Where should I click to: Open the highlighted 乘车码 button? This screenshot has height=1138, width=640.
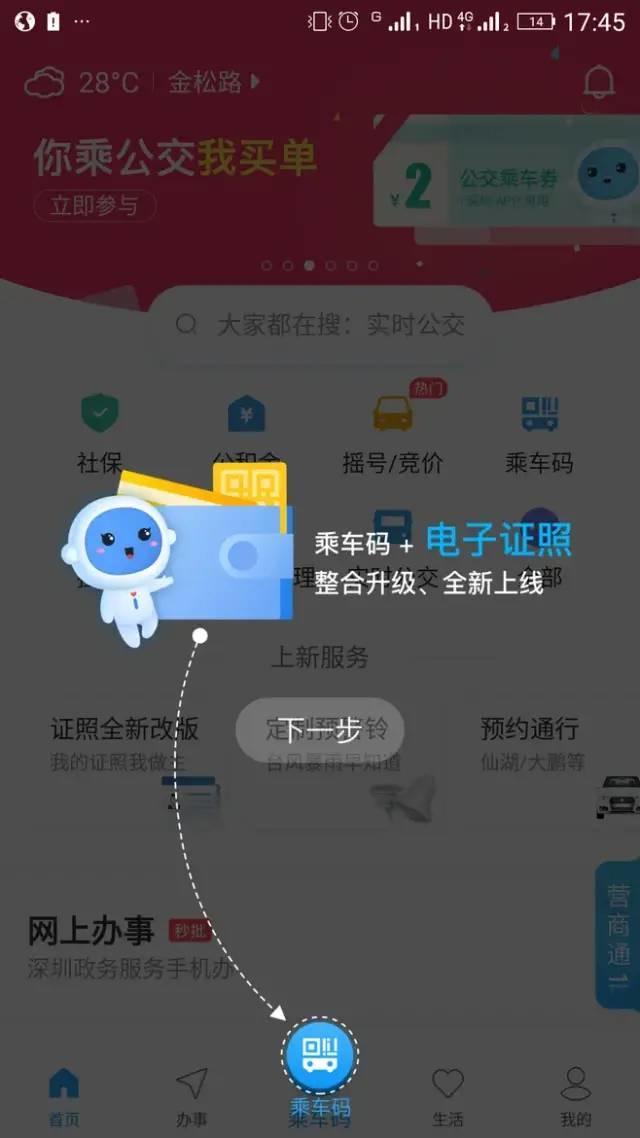pyautogui.click(x=320, y=1057)
